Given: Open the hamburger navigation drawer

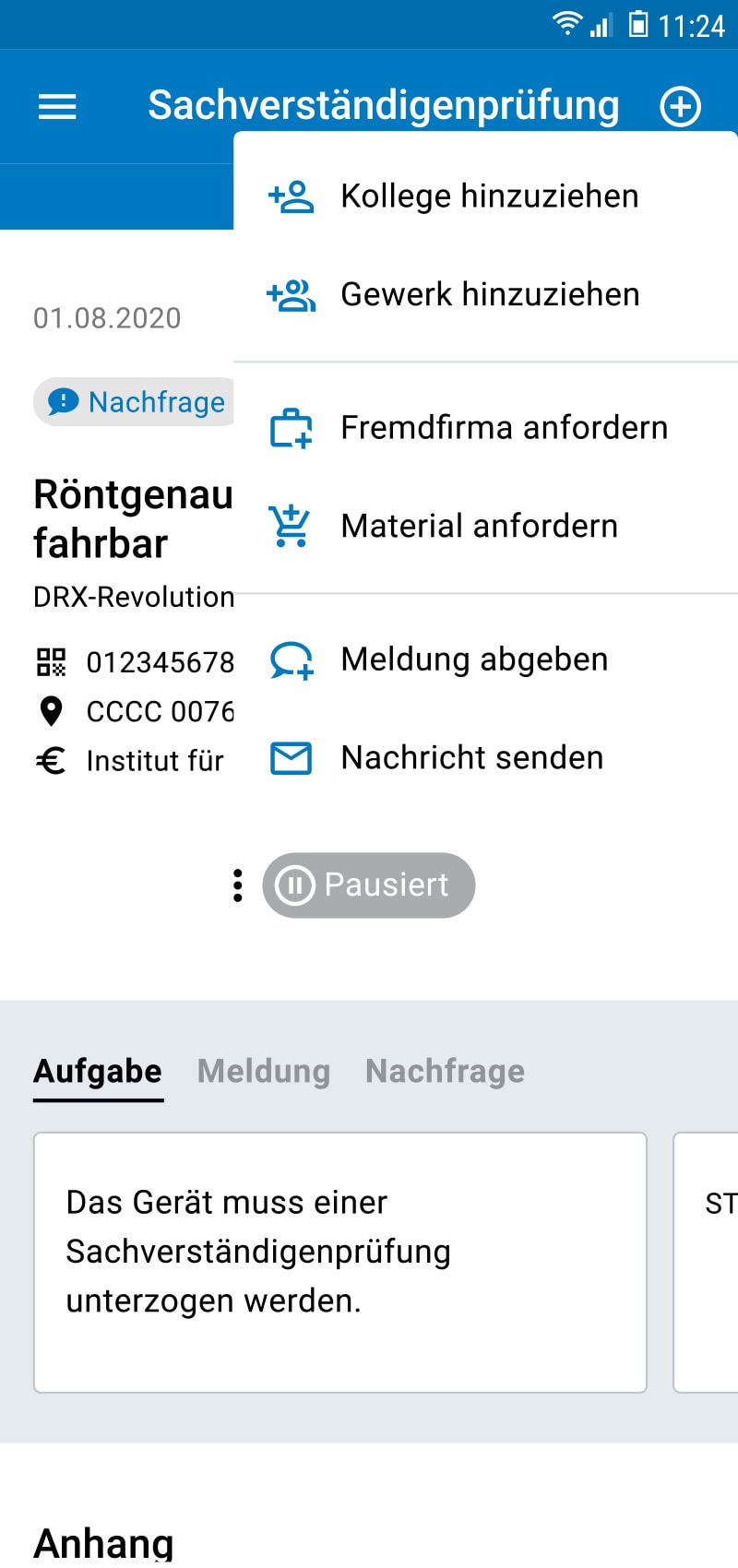Looking at the screenshot, I should click(x=57, y=107).
